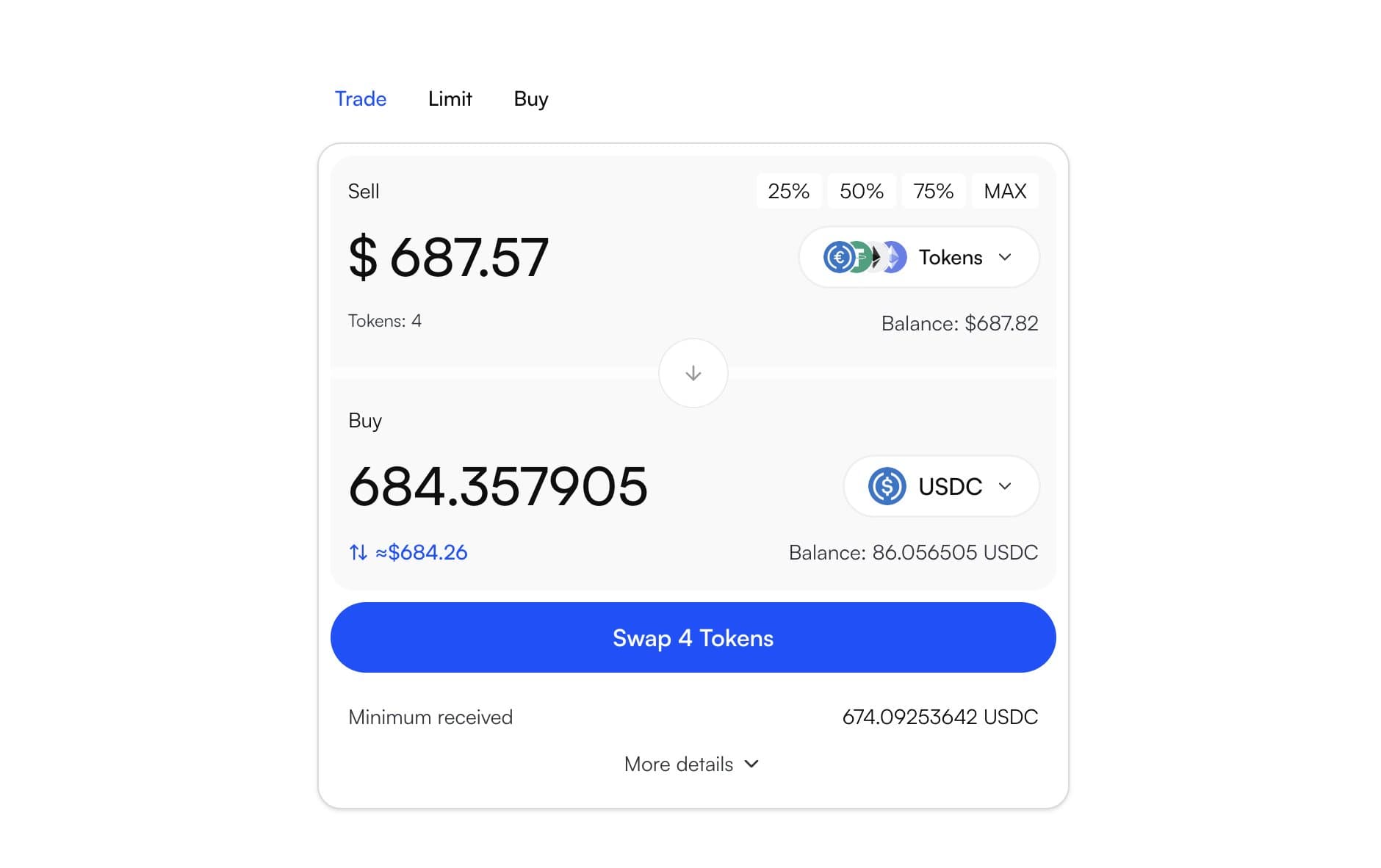Open the Buy tab
The width and height of the screenshot is (1381, 868).
click(530, 98)
